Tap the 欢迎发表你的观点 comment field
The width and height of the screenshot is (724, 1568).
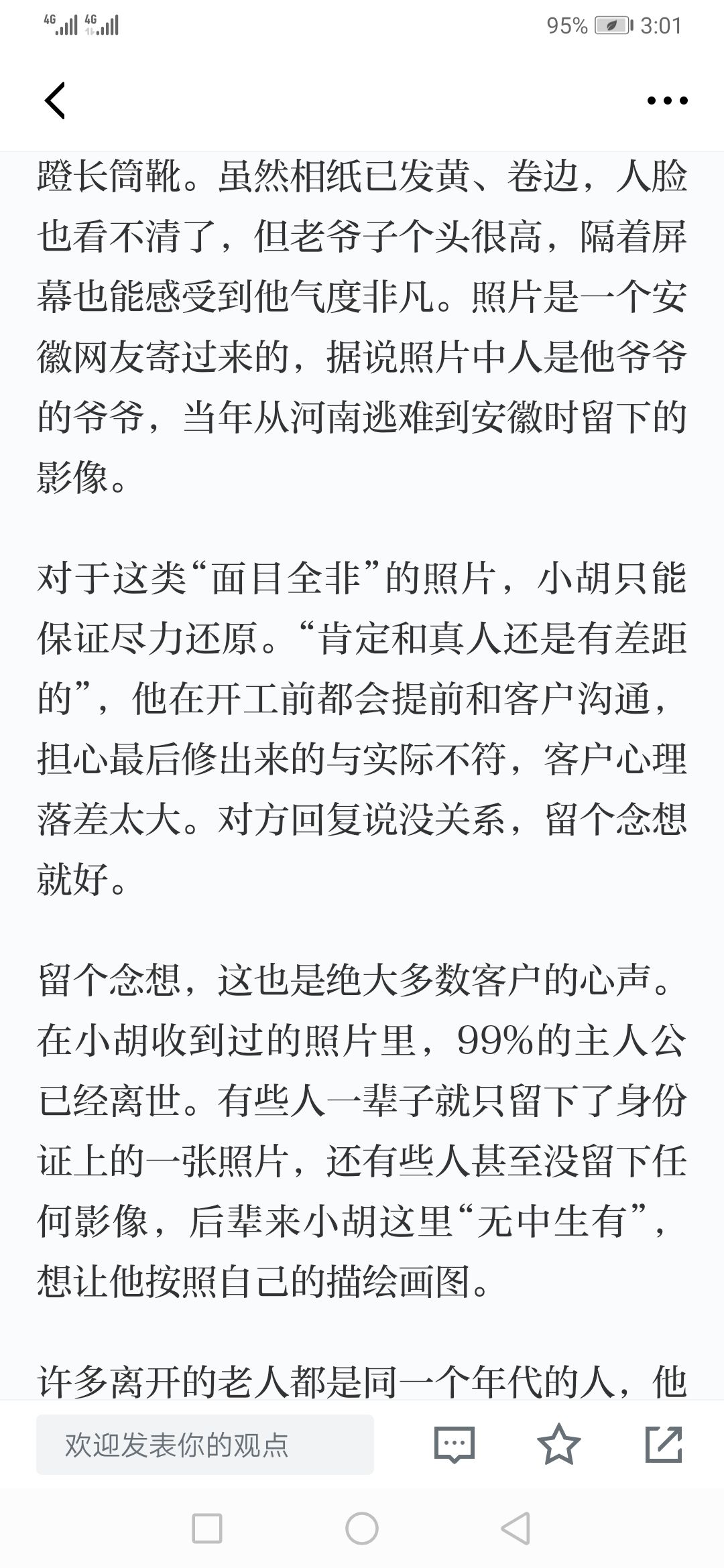pos(204,1444)
